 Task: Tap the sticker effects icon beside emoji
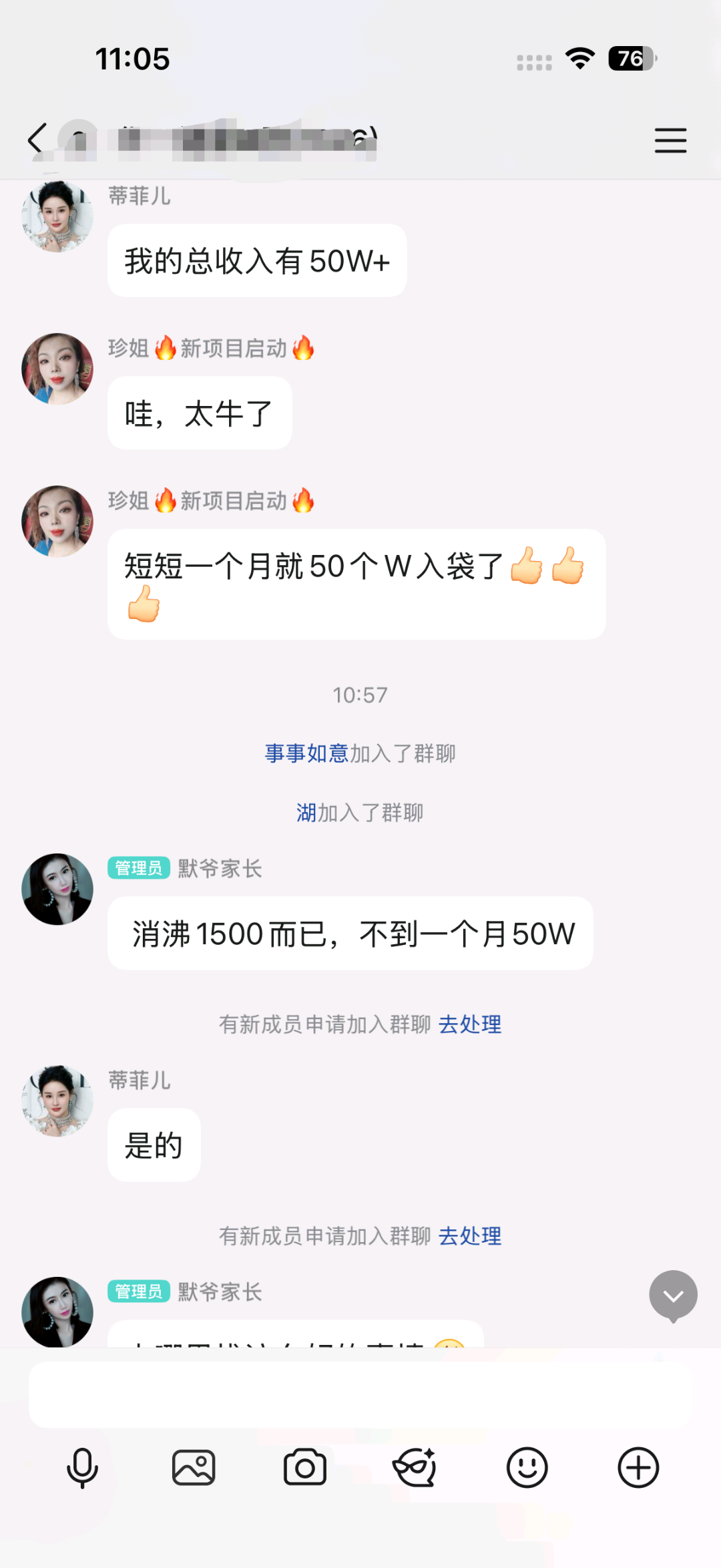click(415, 1466)
